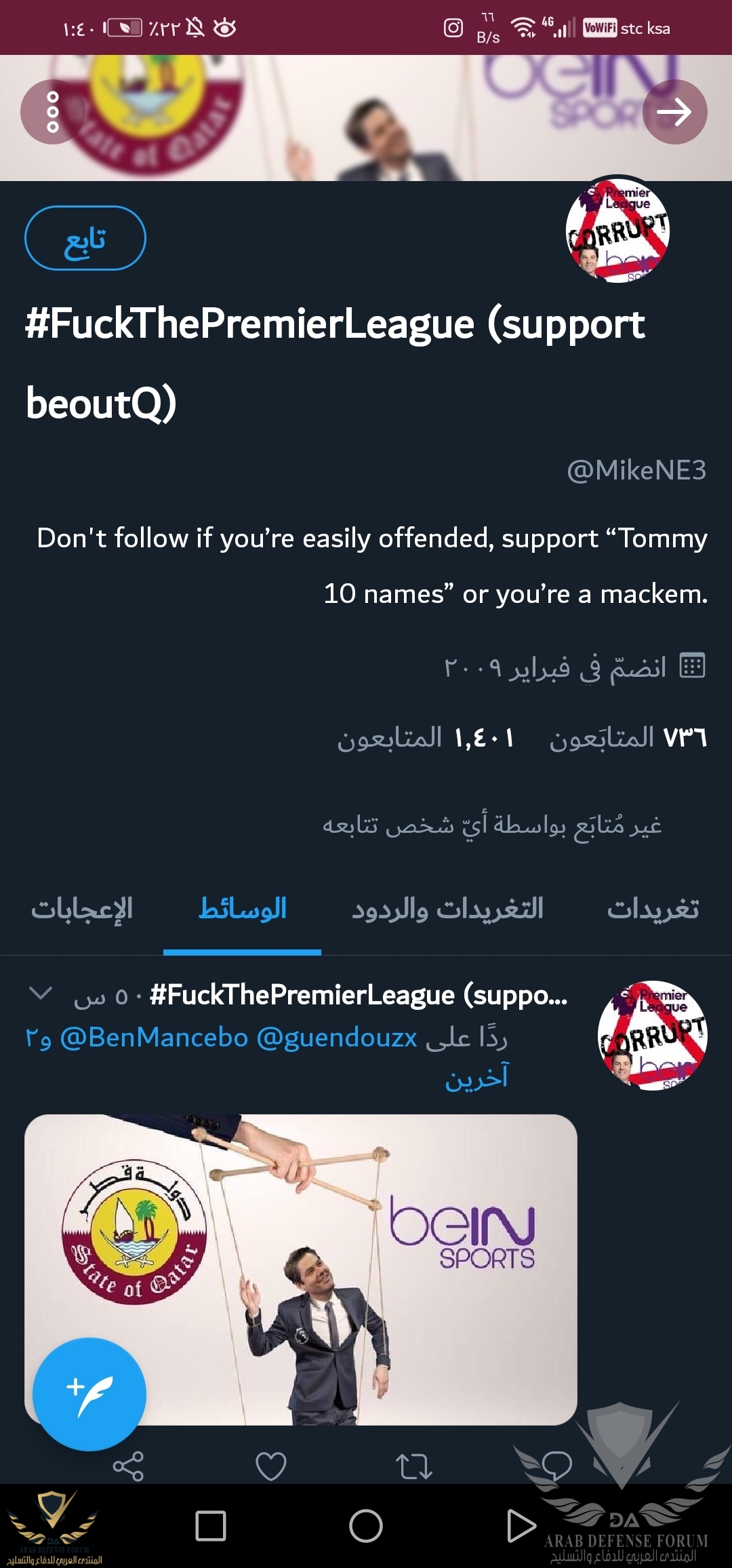The height and width of the screenshot is (1568, 732).
Task: Switch to the تغريدات tab
Action: point(652,909)
